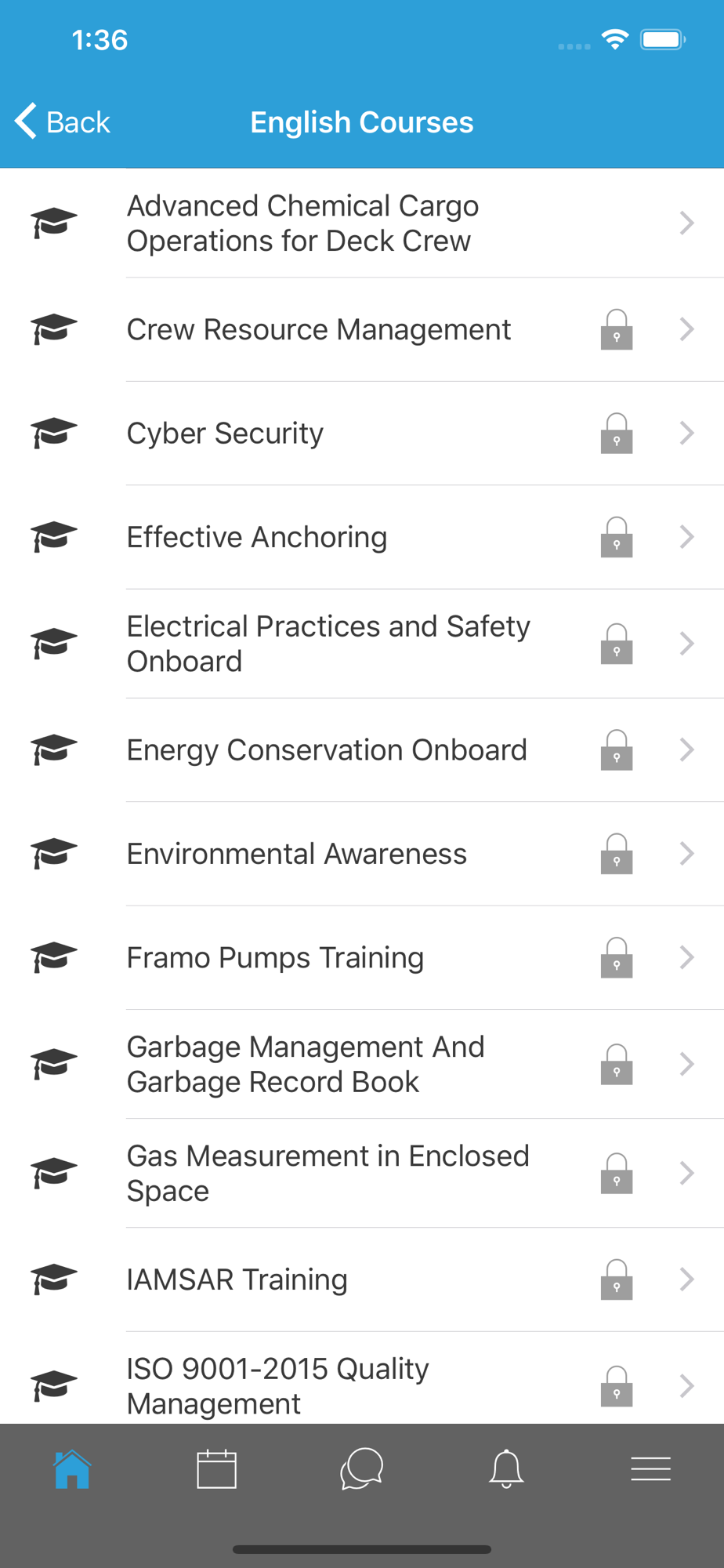Open the Crew Resource Management course
The width and height of the screenshot is (724, 1568).
319,330
